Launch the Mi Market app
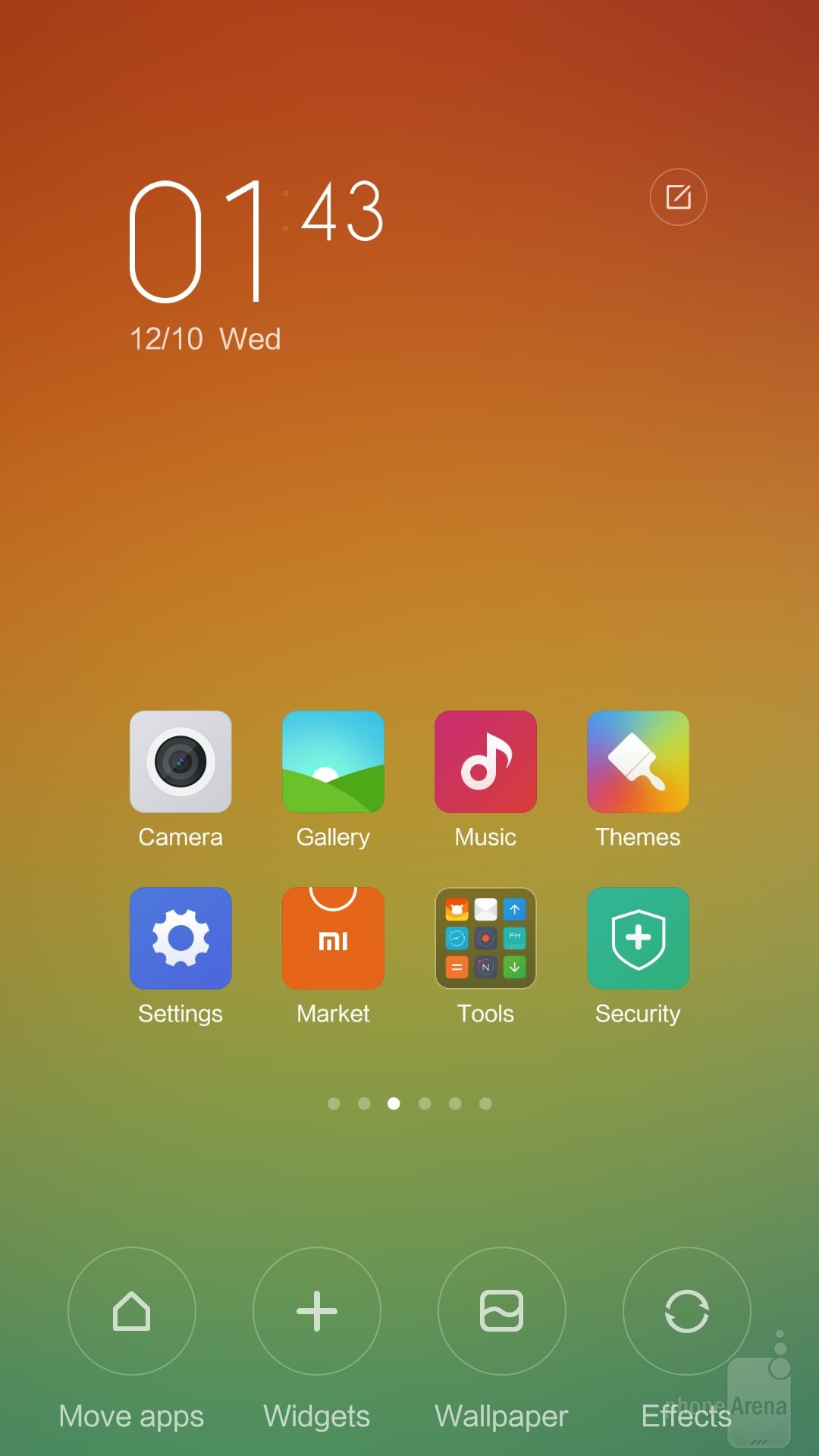Screen dimensions: 819x1456 pos(333,938)
